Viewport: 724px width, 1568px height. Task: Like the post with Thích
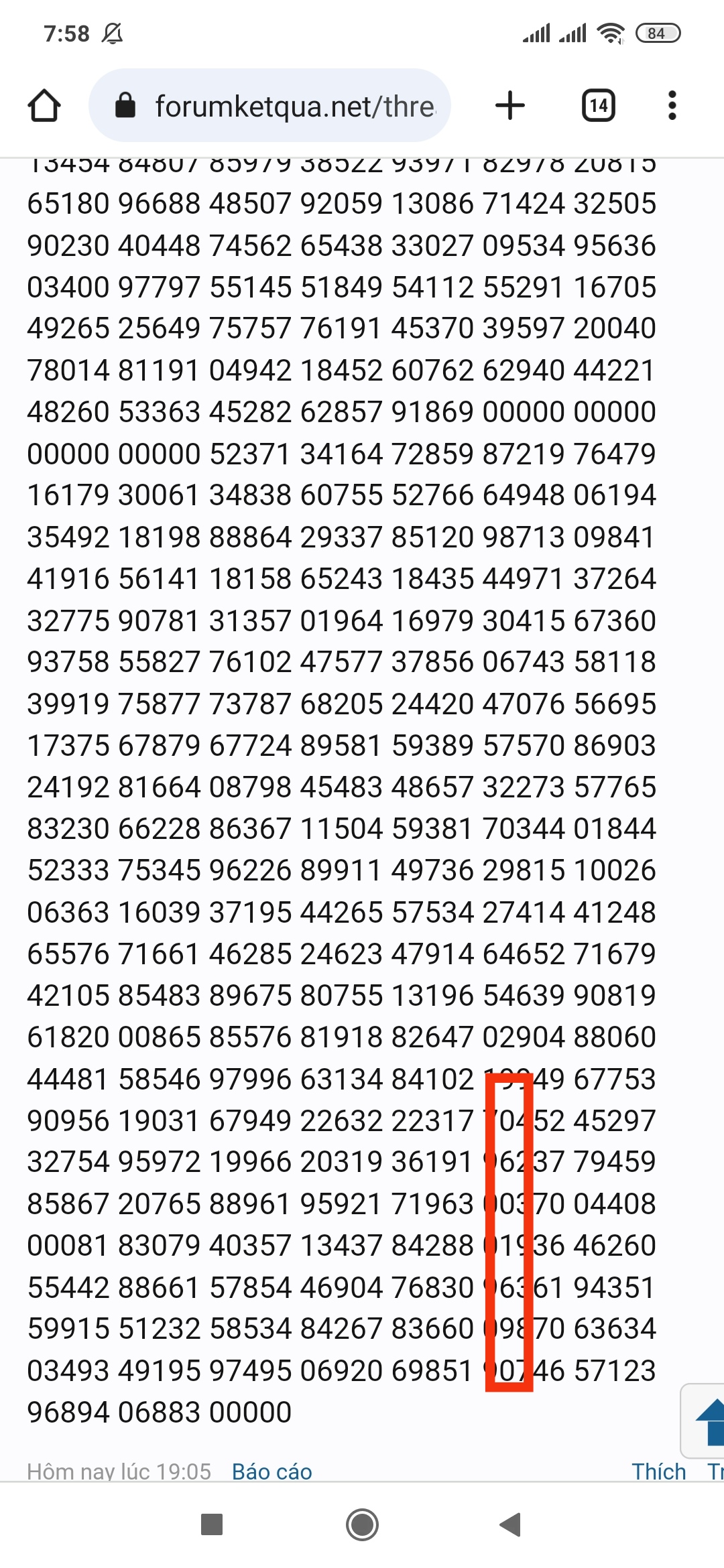(x=658, y=1472)
